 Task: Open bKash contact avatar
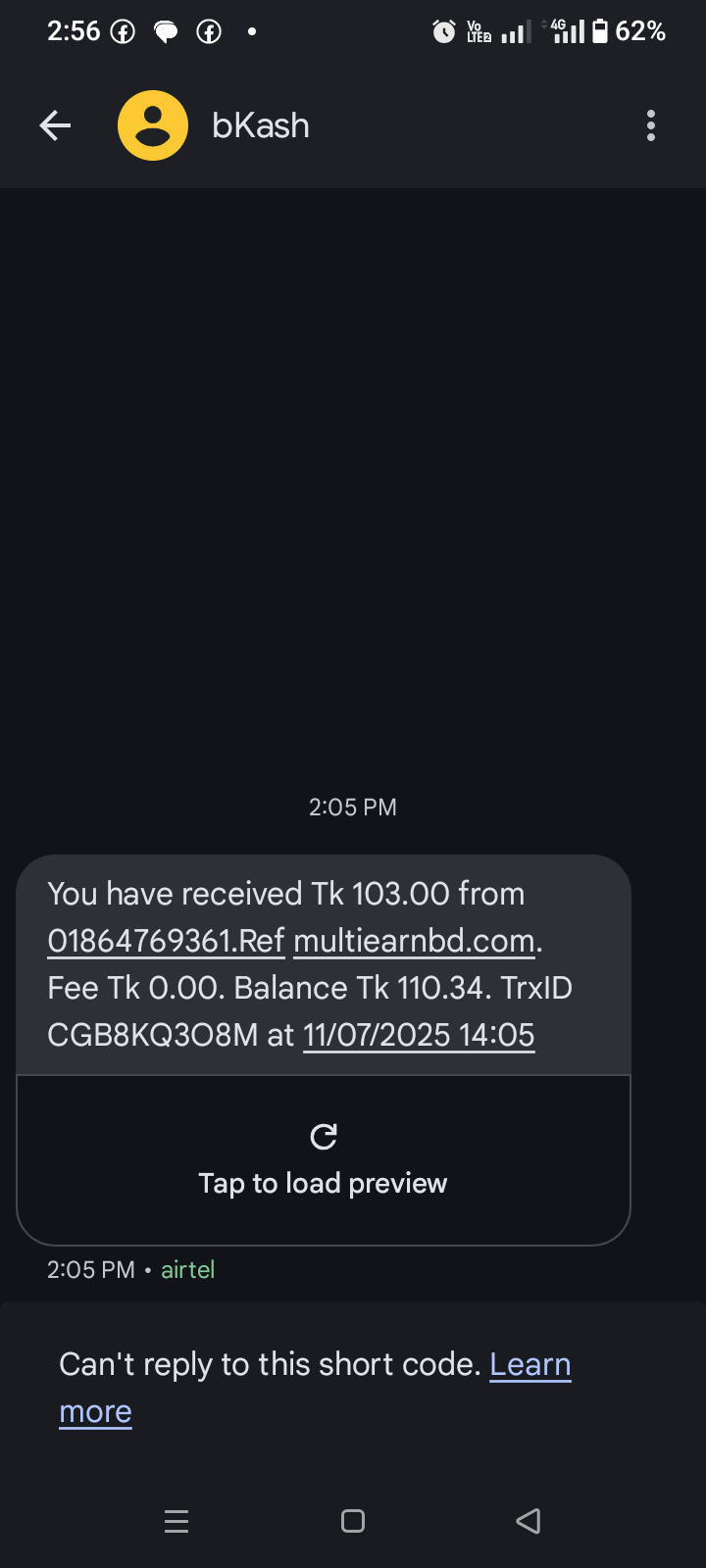pos(153,125)
